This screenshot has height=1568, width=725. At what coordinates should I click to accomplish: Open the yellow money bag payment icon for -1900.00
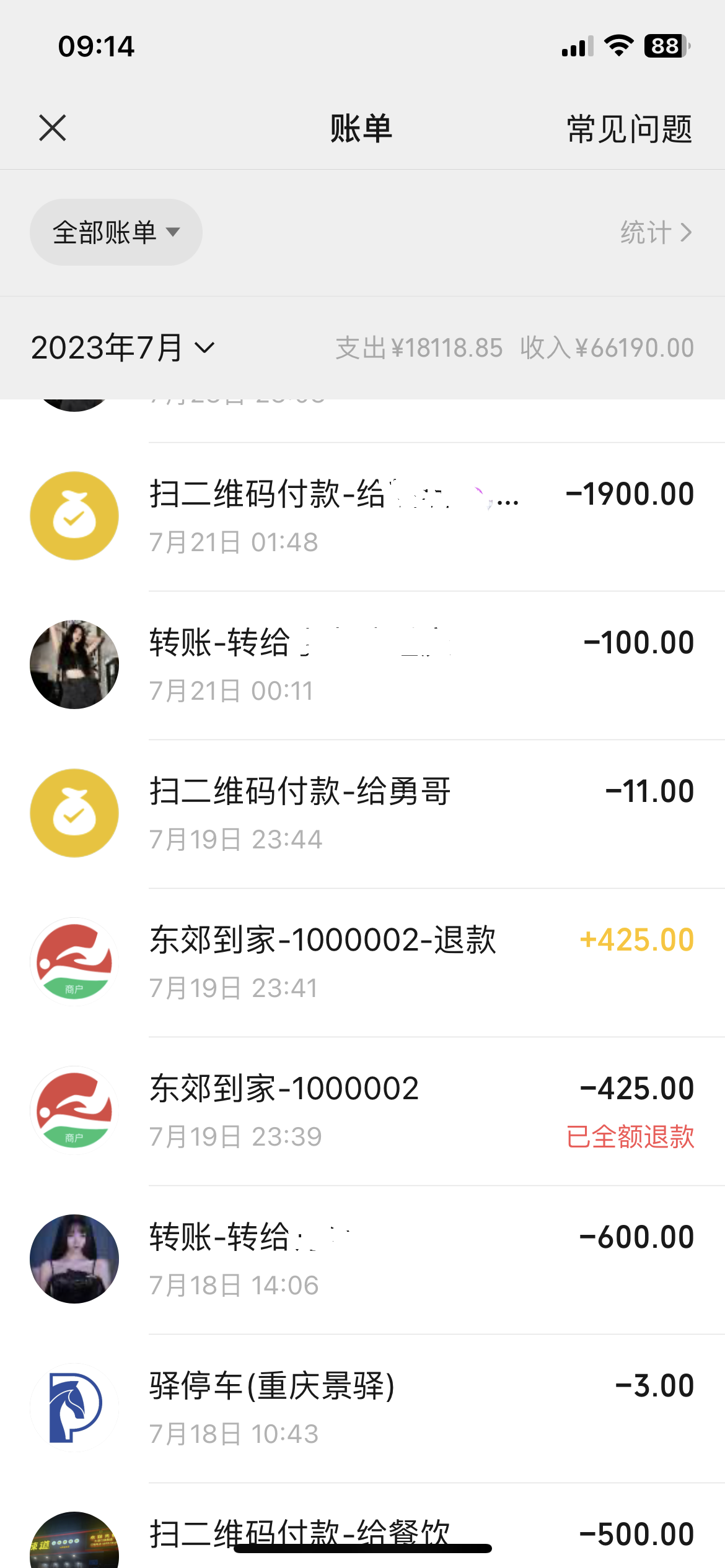(74, 516)
